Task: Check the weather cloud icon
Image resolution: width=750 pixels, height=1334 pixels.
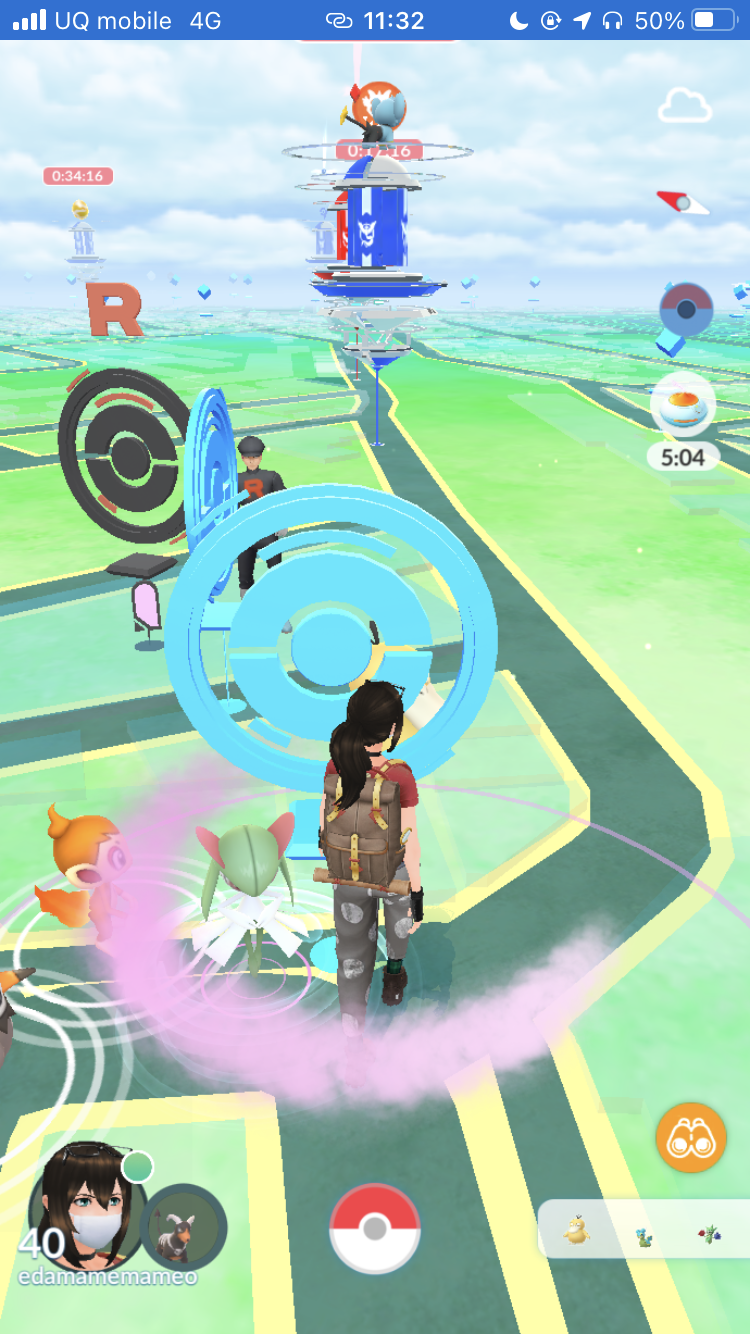Action: pos(685,105)
